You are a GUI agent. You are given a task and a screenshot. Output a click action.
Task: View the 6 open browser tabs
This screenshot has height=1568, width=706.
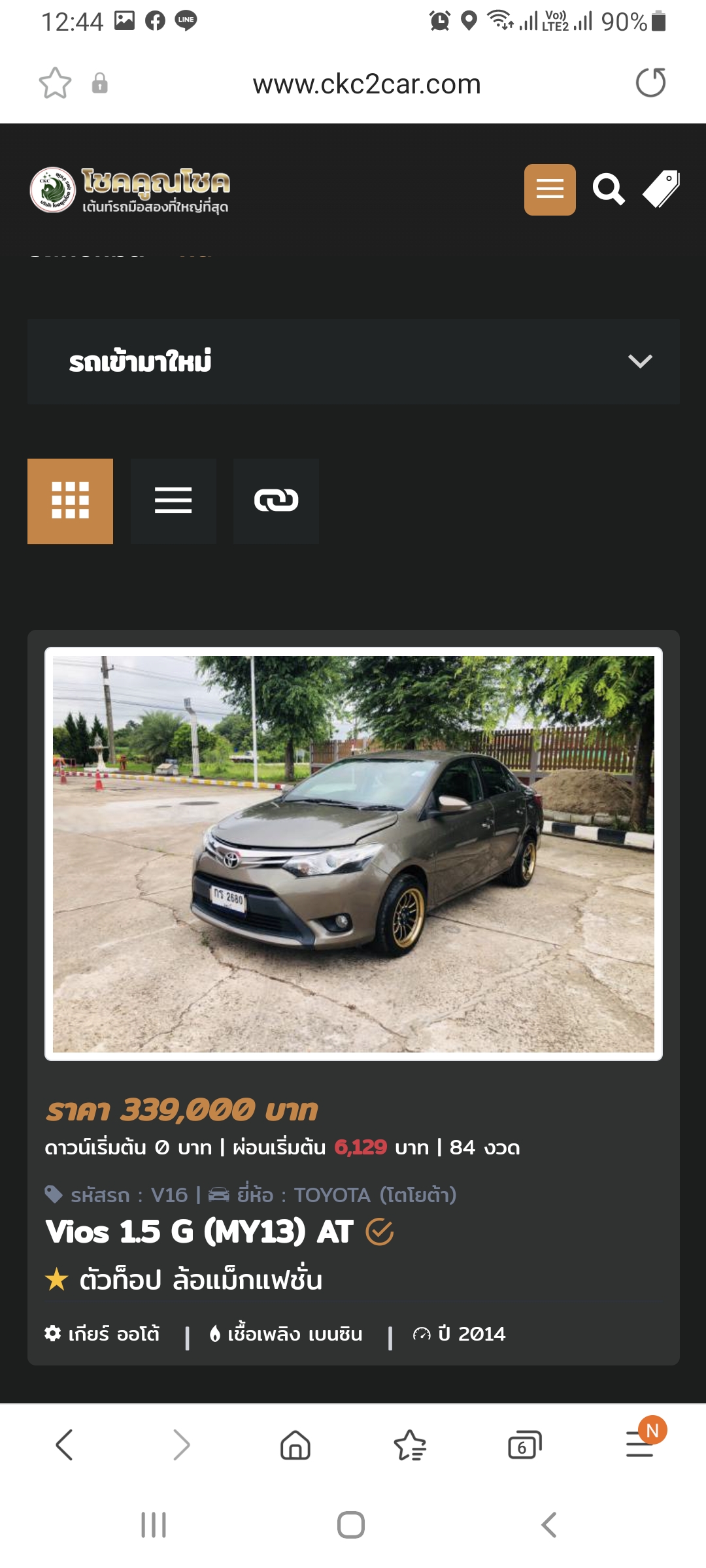524,1445
